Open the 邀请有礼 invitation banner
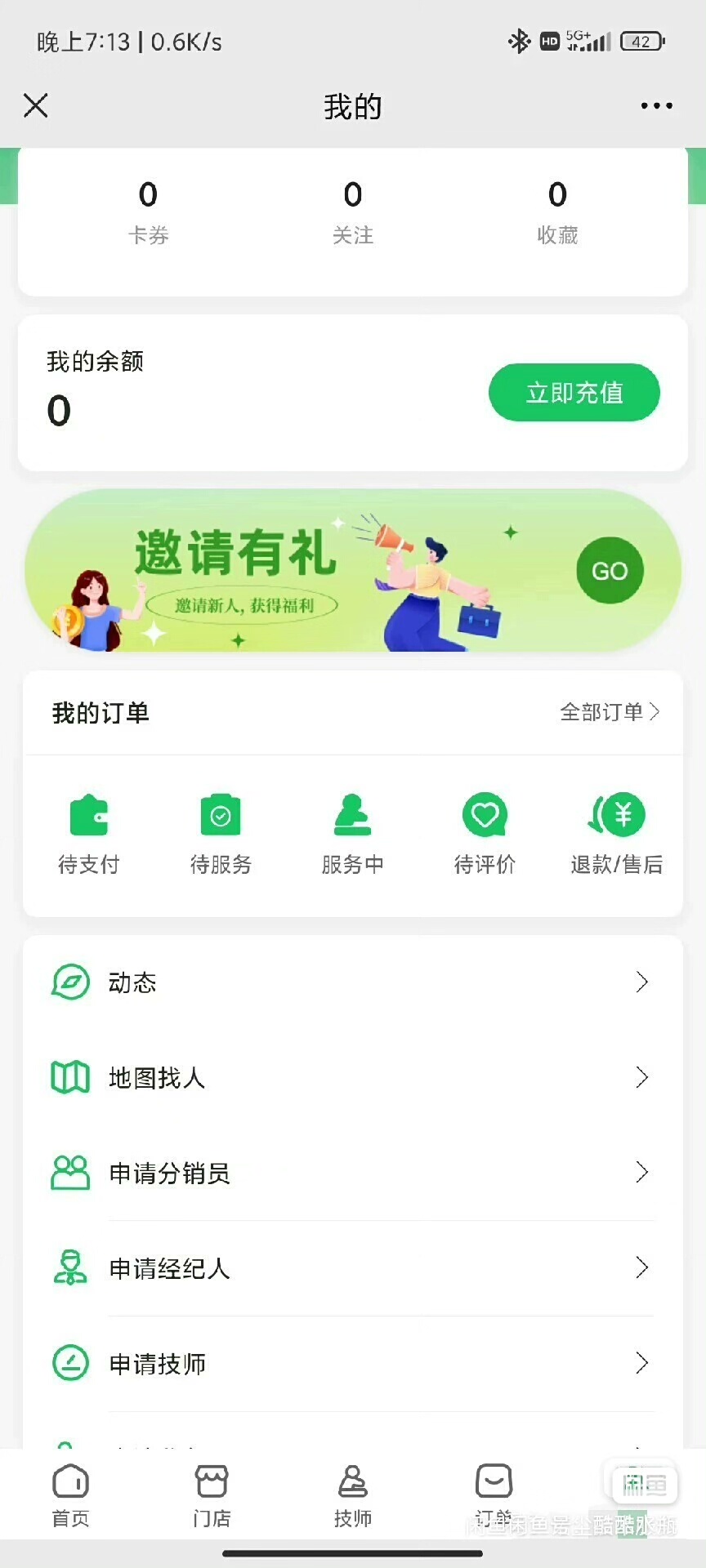Viewport: 706px width, 1568px height. 353,571
